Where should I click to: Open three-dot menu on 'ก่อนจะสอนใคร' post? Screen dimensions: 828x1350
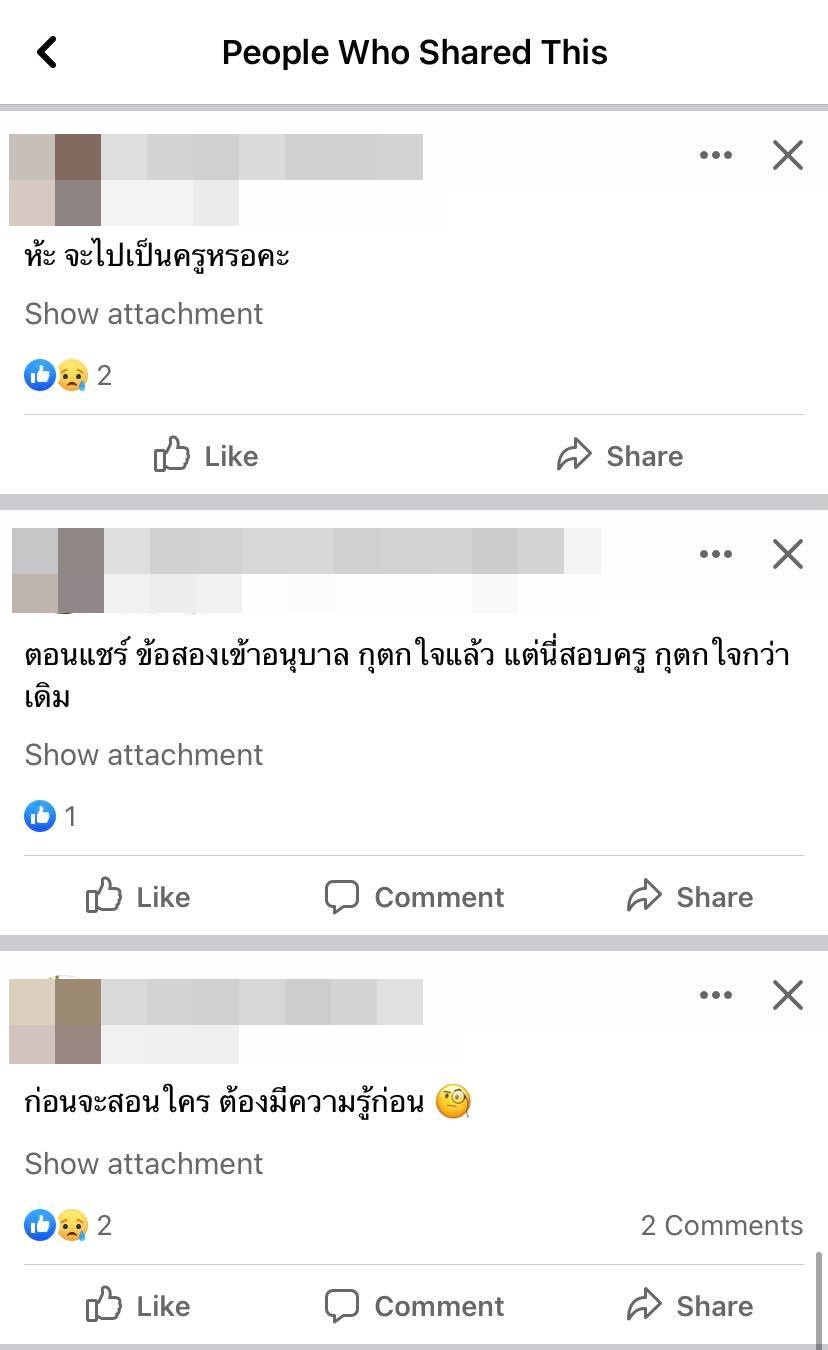click(x=716, y=995)
